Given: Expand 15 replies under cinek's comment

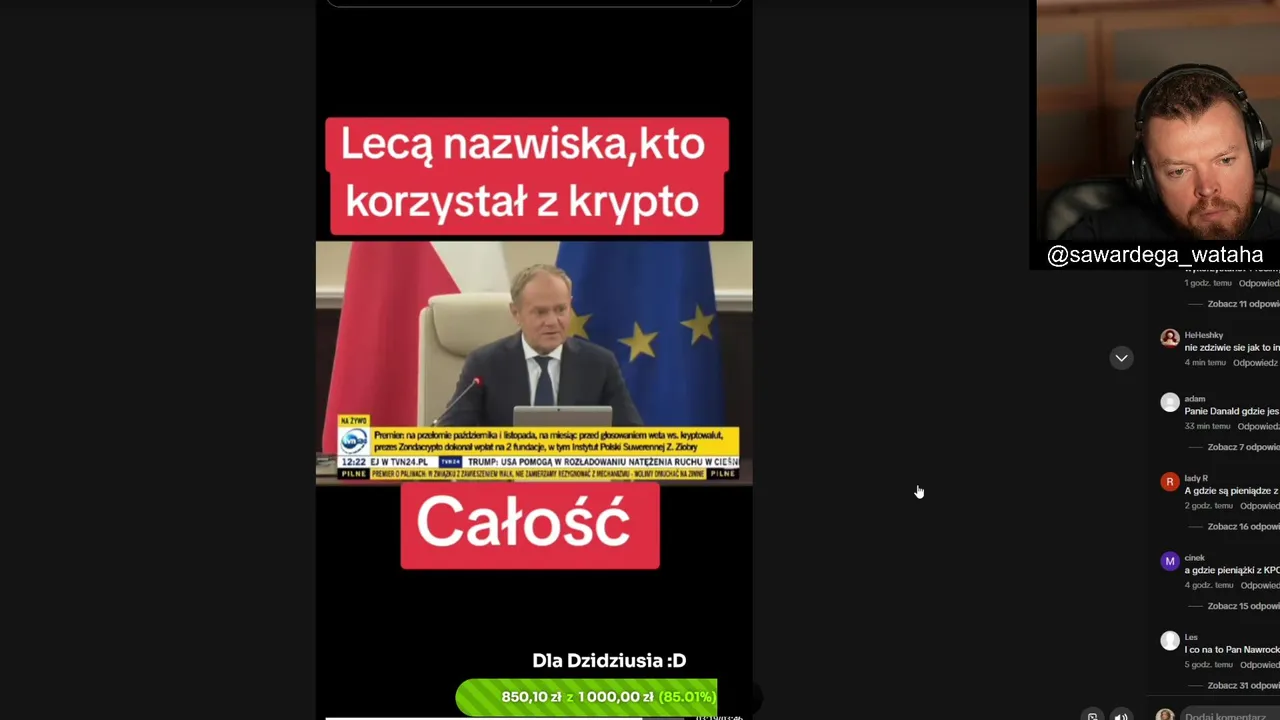Looking at the screenshot, I should (1243, 606).
